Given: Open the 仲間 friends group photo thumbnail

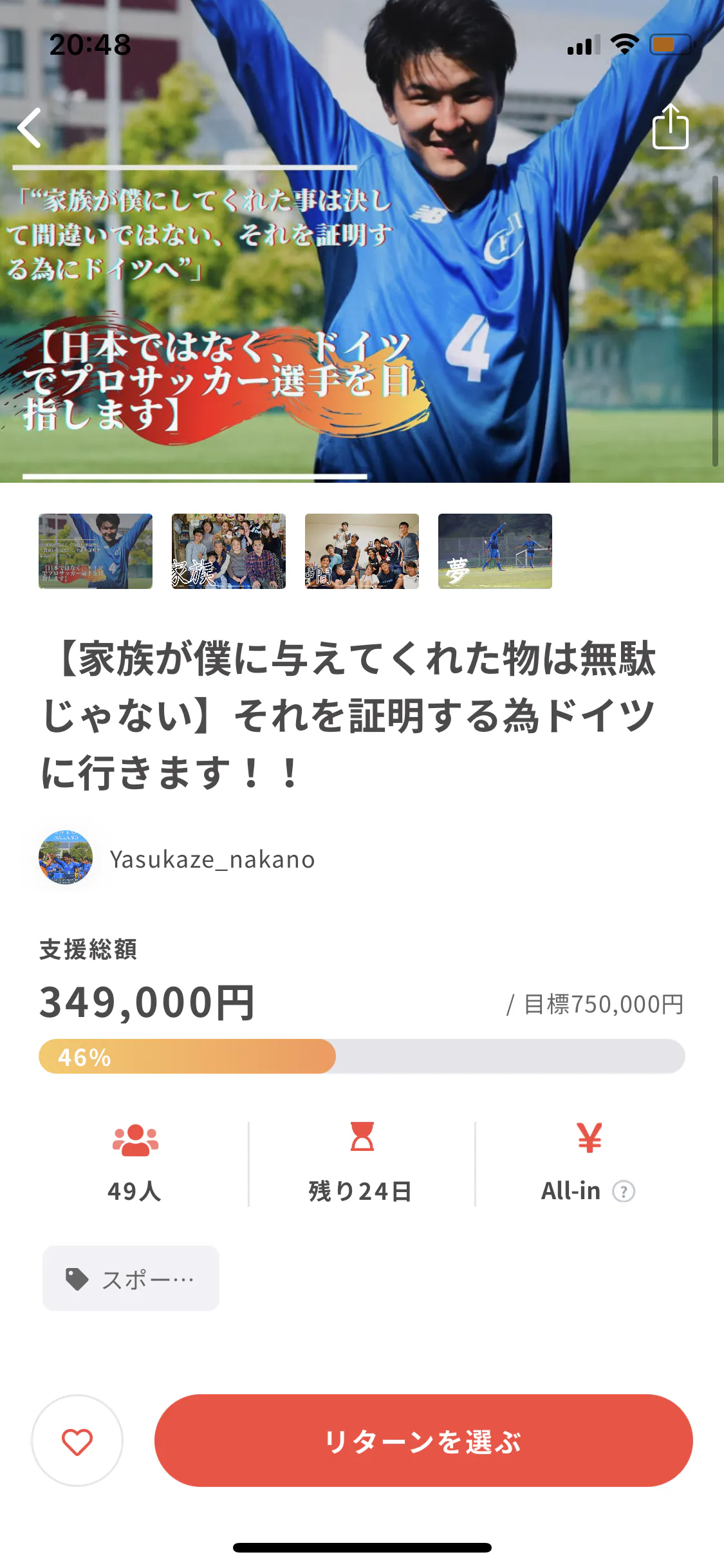Looking at the screenshot, I should coord(362,551).
